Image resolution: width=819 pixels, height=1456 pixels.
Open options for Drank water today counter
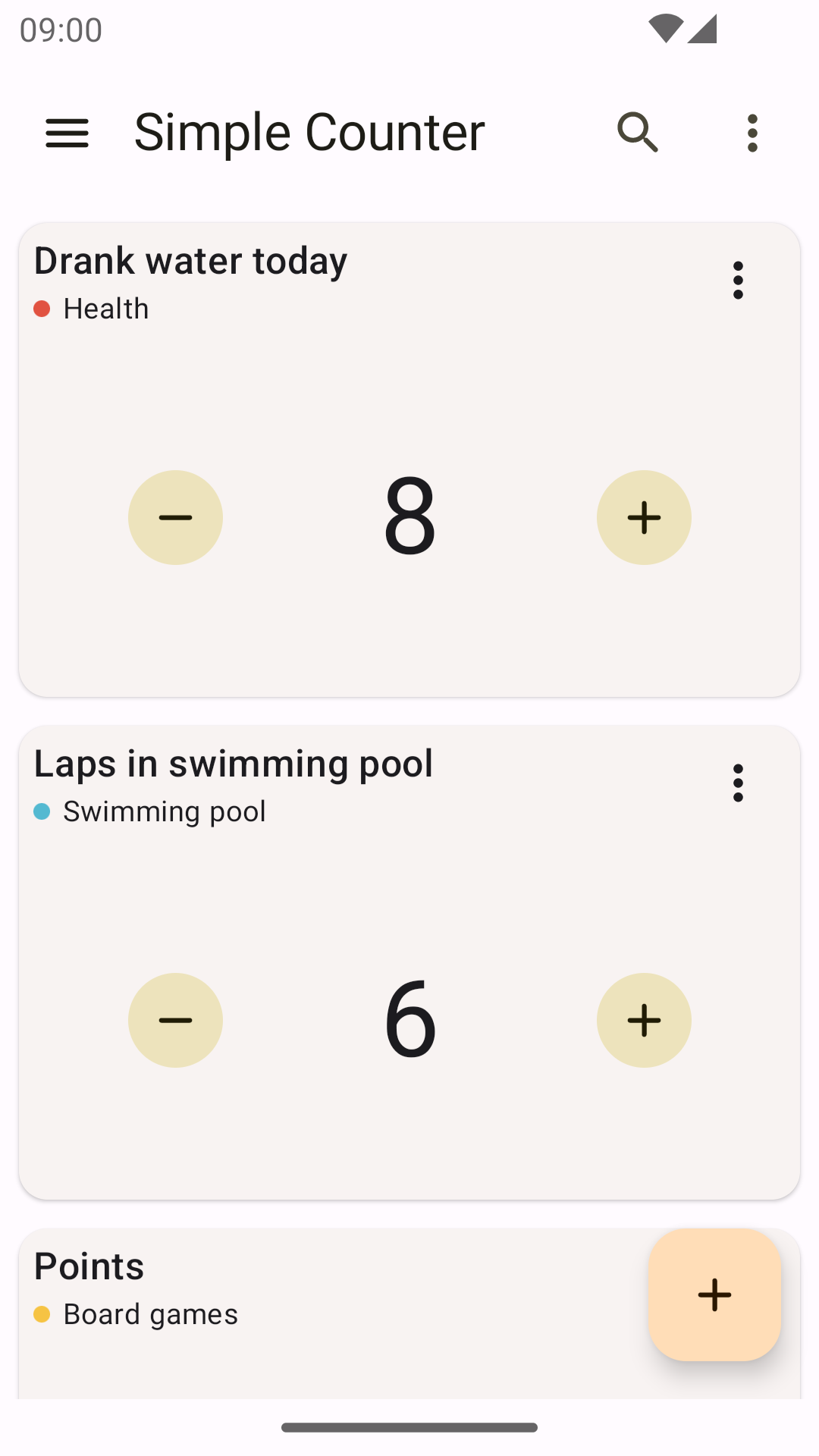[738, 281]
